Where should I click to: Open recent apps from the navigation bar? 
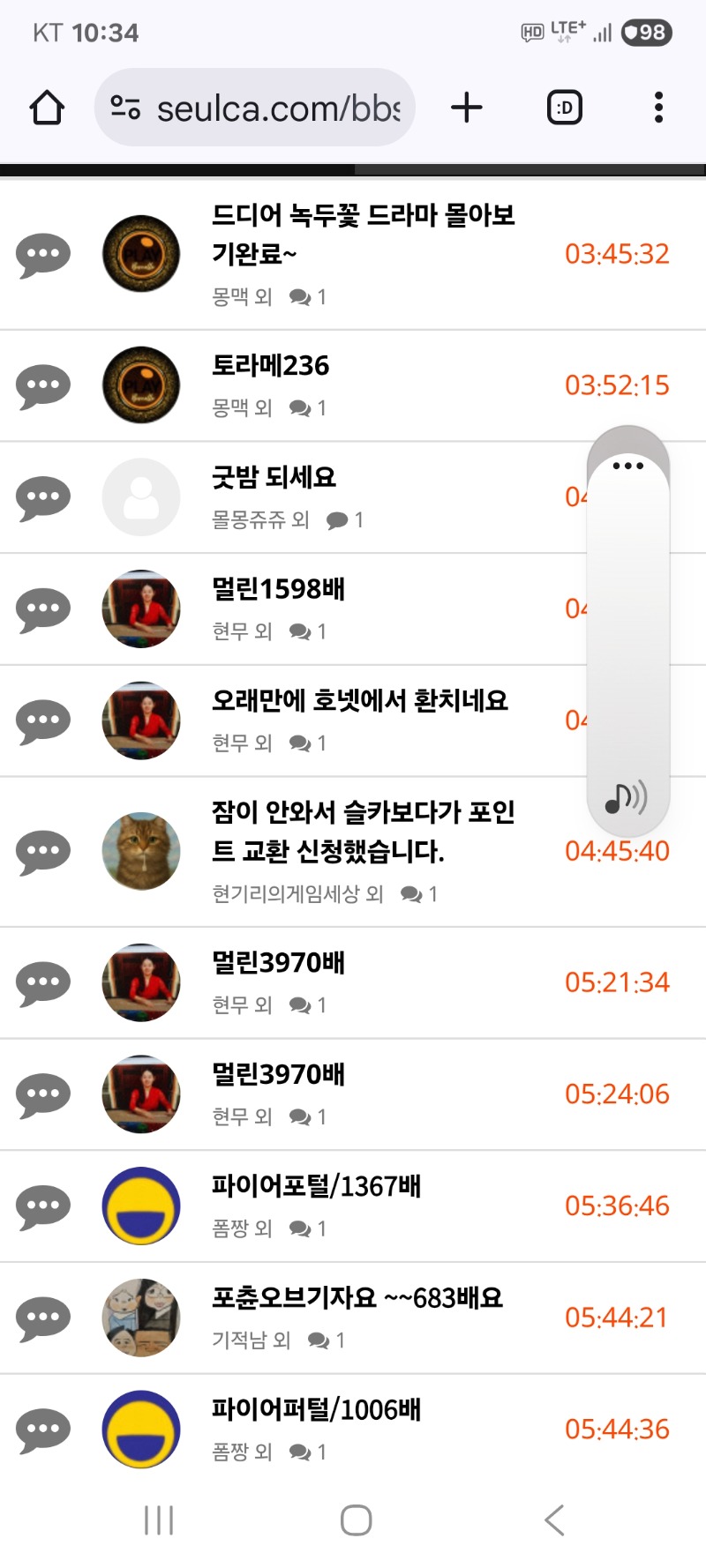[x=159, y=1520]
